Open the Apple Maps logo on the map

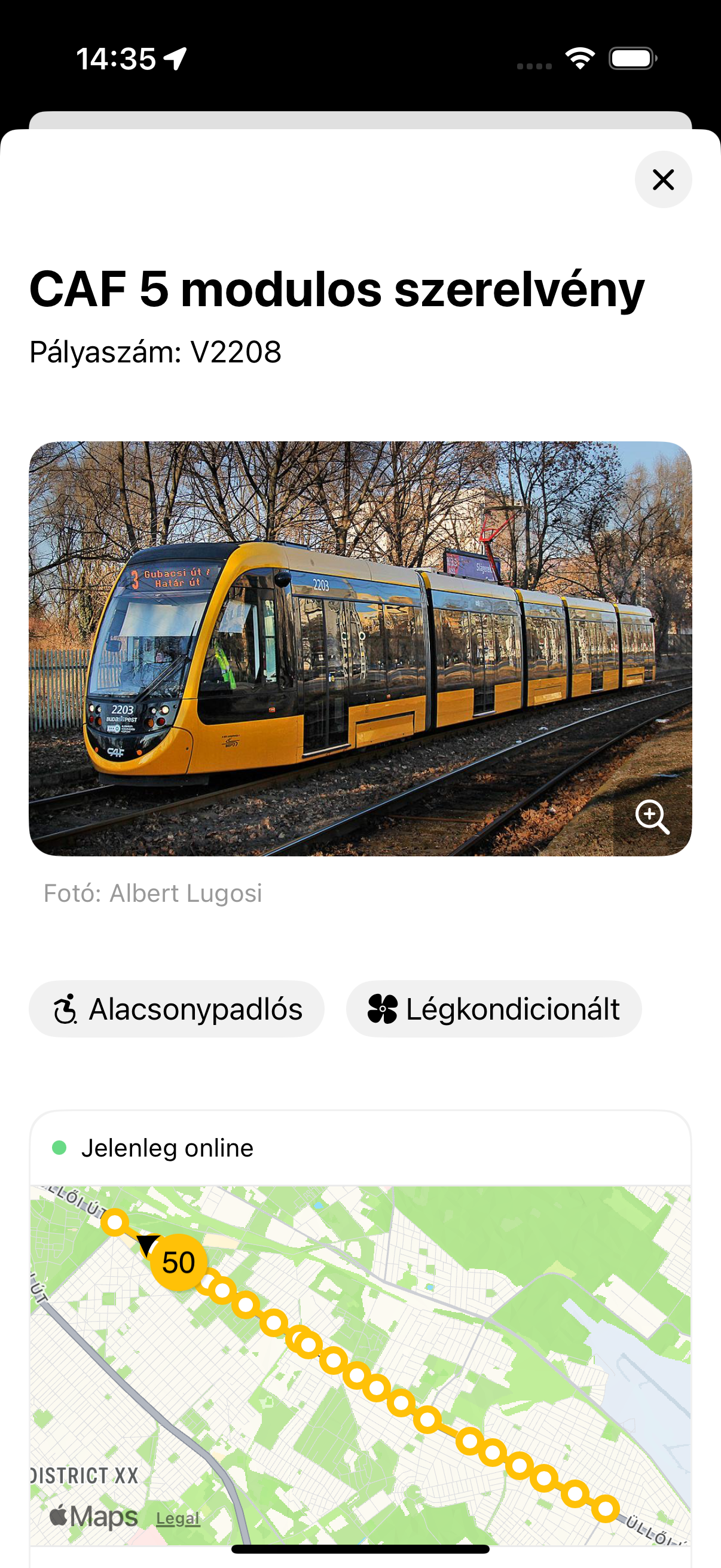click(x=94, y=1516)
